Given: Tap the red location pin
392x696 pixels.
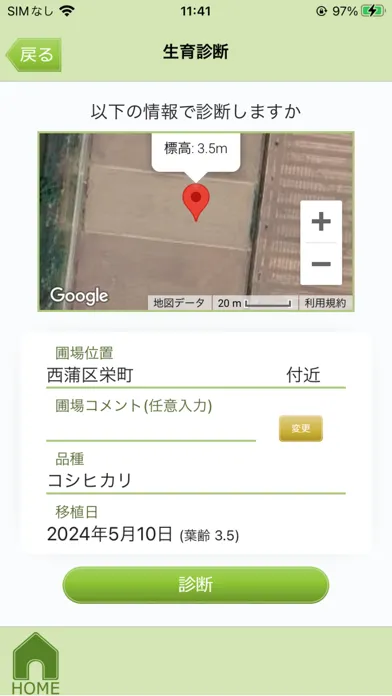Looking at the screenshot, I should click(196, 203).
